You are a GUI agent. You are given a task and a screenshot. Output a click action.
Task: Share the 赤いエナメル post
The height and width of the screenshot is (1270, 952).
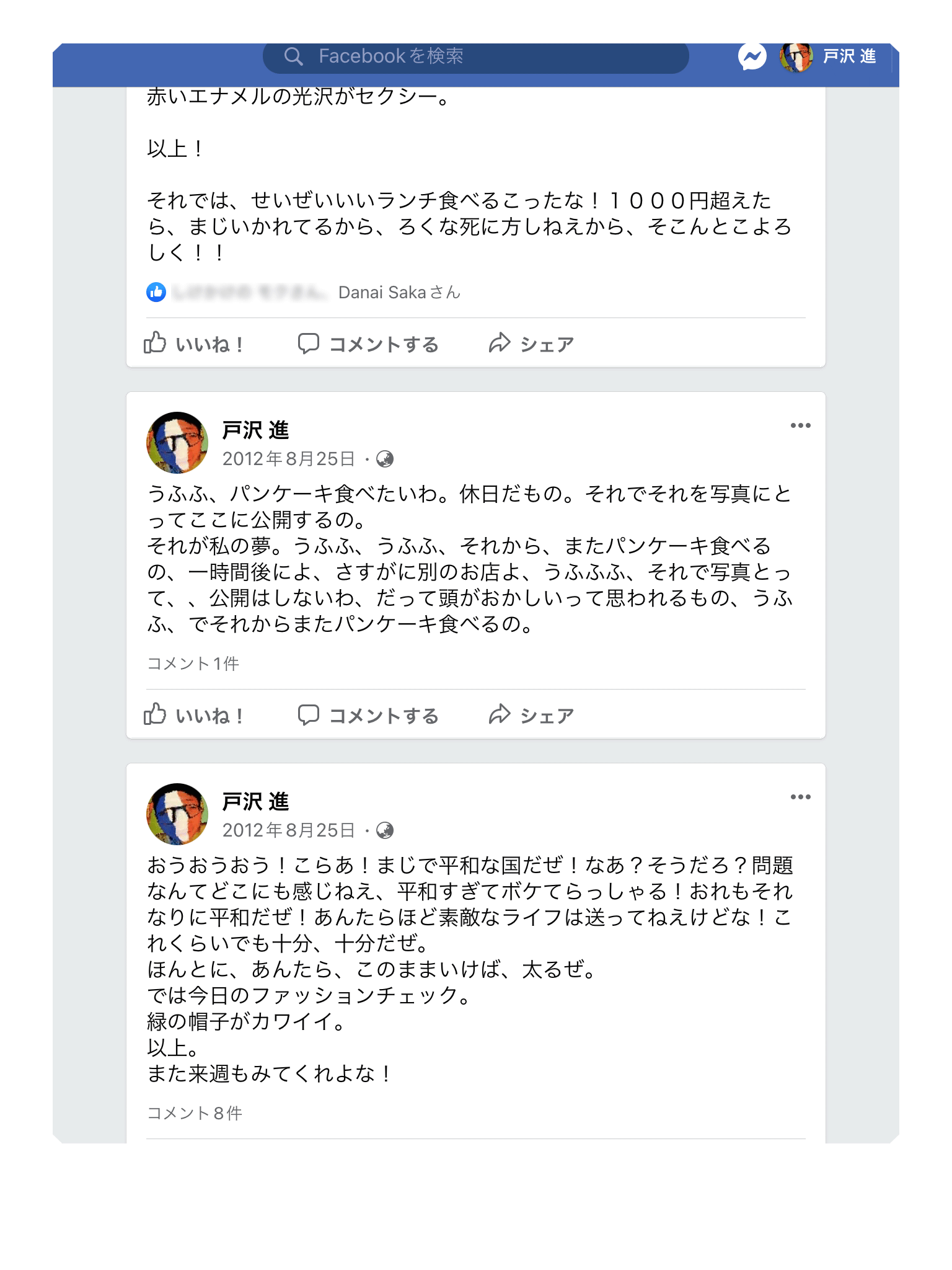(531, 344)
